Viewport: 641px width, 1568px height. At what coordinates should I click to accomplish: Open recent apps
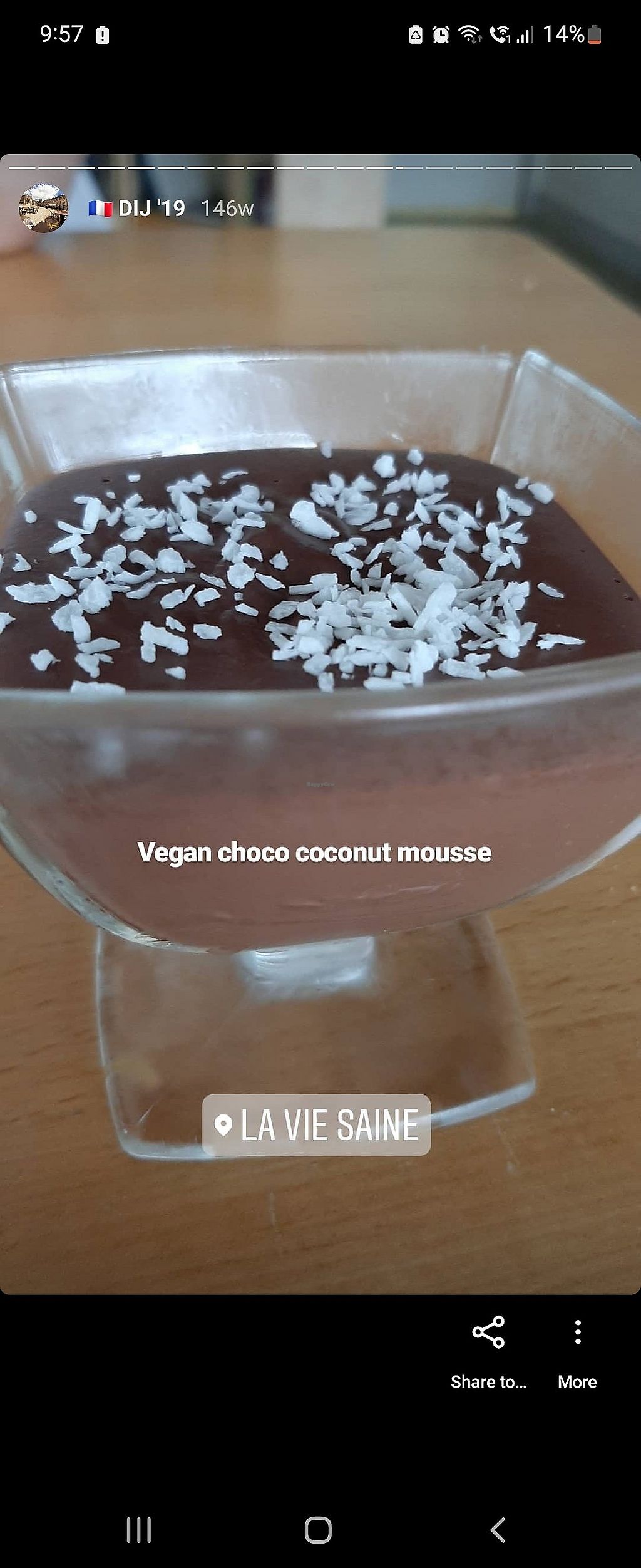[x=138, y=1530]
